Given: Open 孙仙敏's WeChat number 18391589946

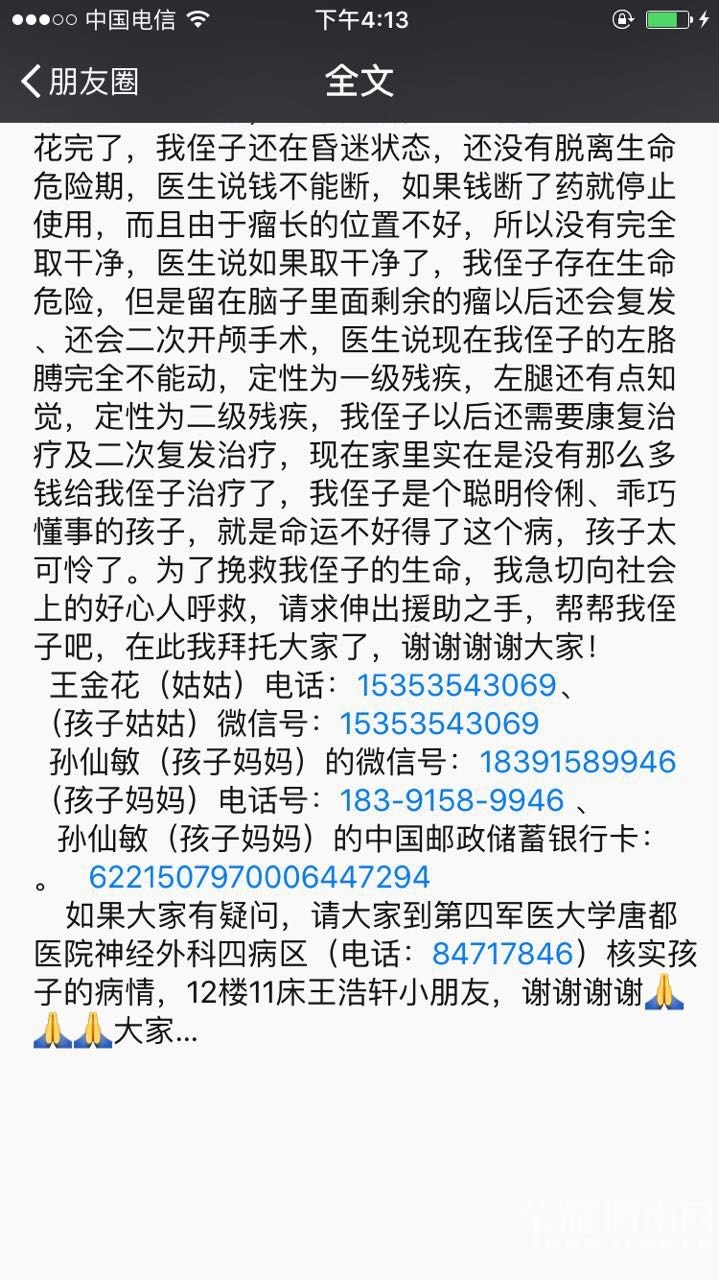Looking at the screenshot, I should pos(577,762).
